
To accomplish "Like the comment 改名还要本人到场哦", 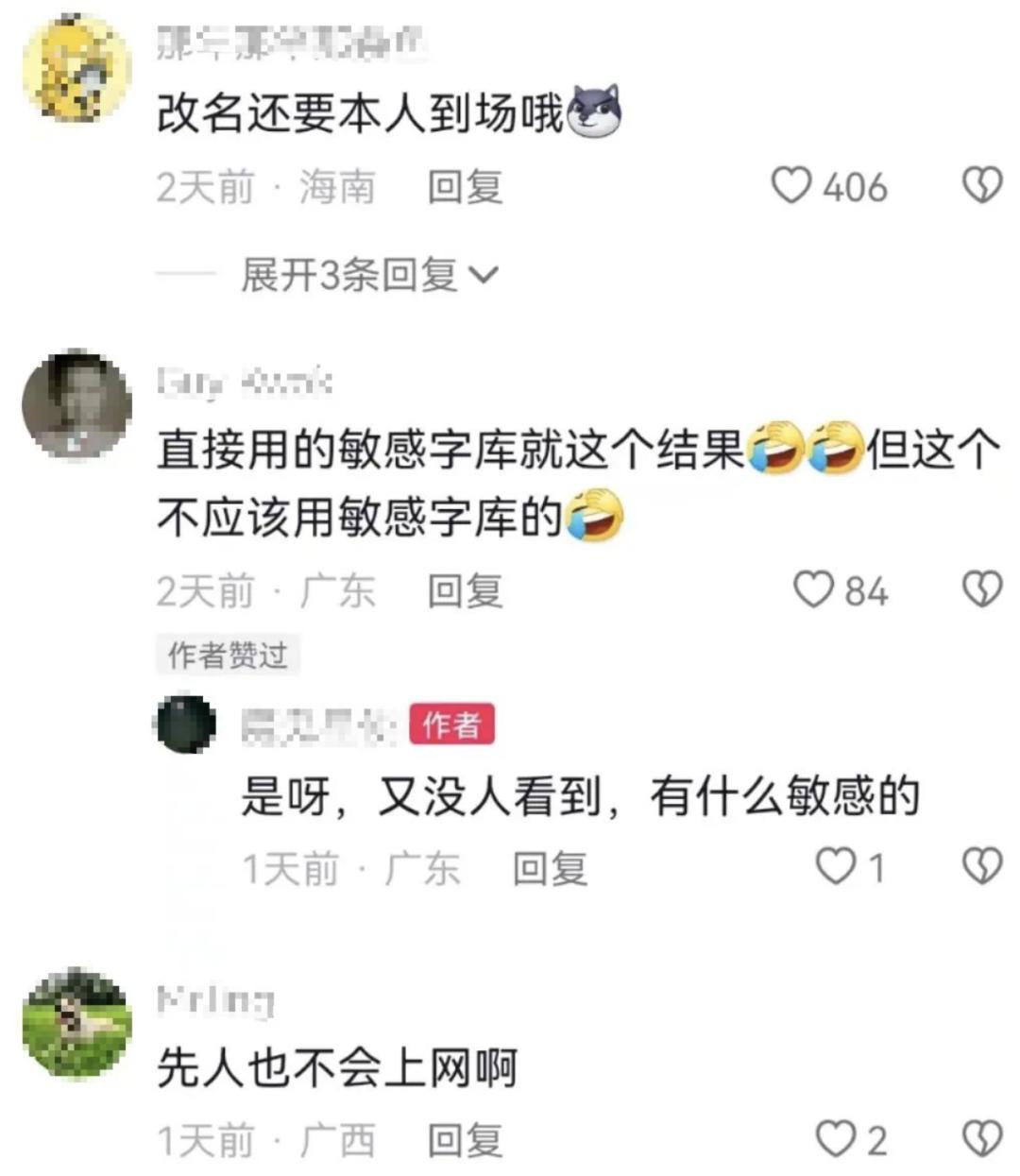I will (x=791, y=186).
